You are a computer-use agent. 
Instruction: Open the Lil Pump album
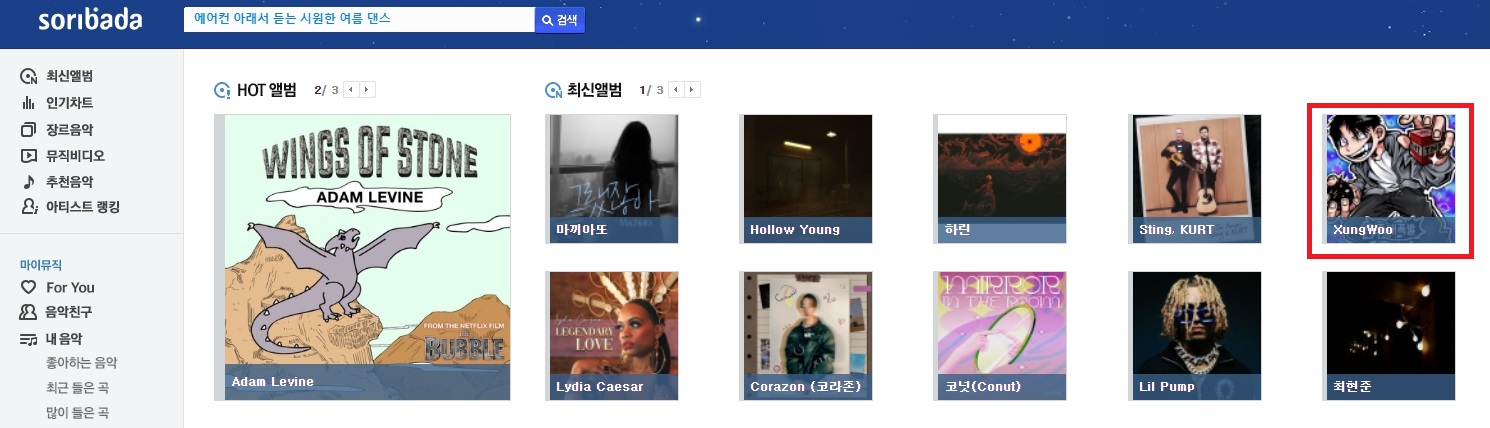(x=1195, y=336)
